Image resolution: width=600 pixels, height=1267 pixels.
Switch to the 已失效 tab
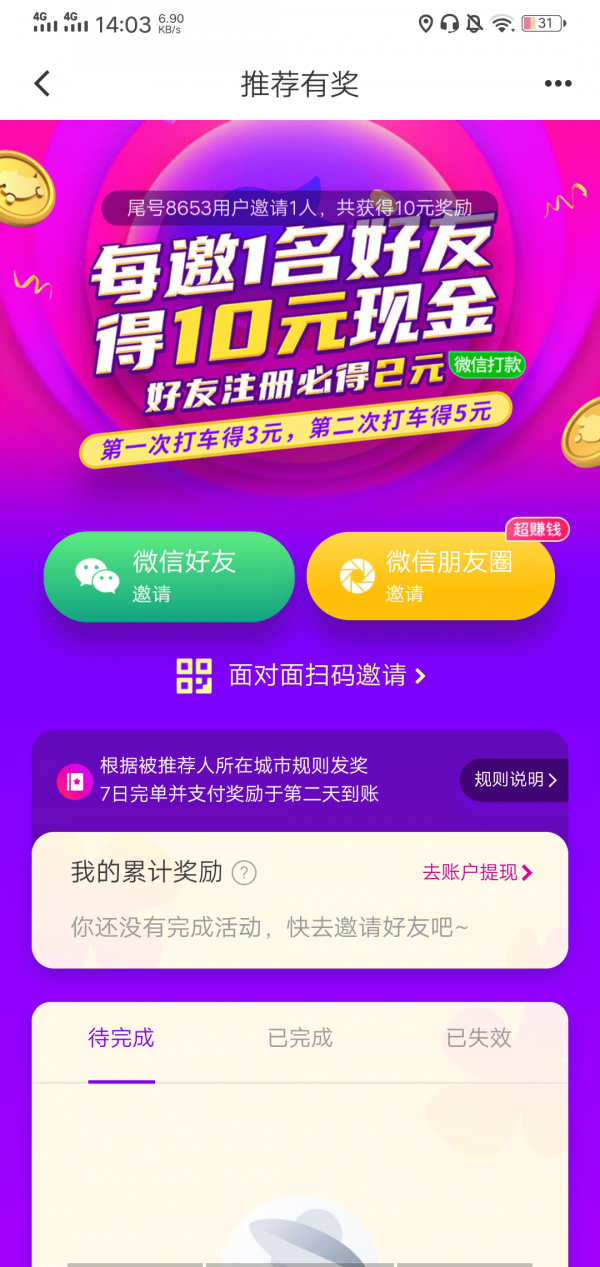coord(478,1038)
